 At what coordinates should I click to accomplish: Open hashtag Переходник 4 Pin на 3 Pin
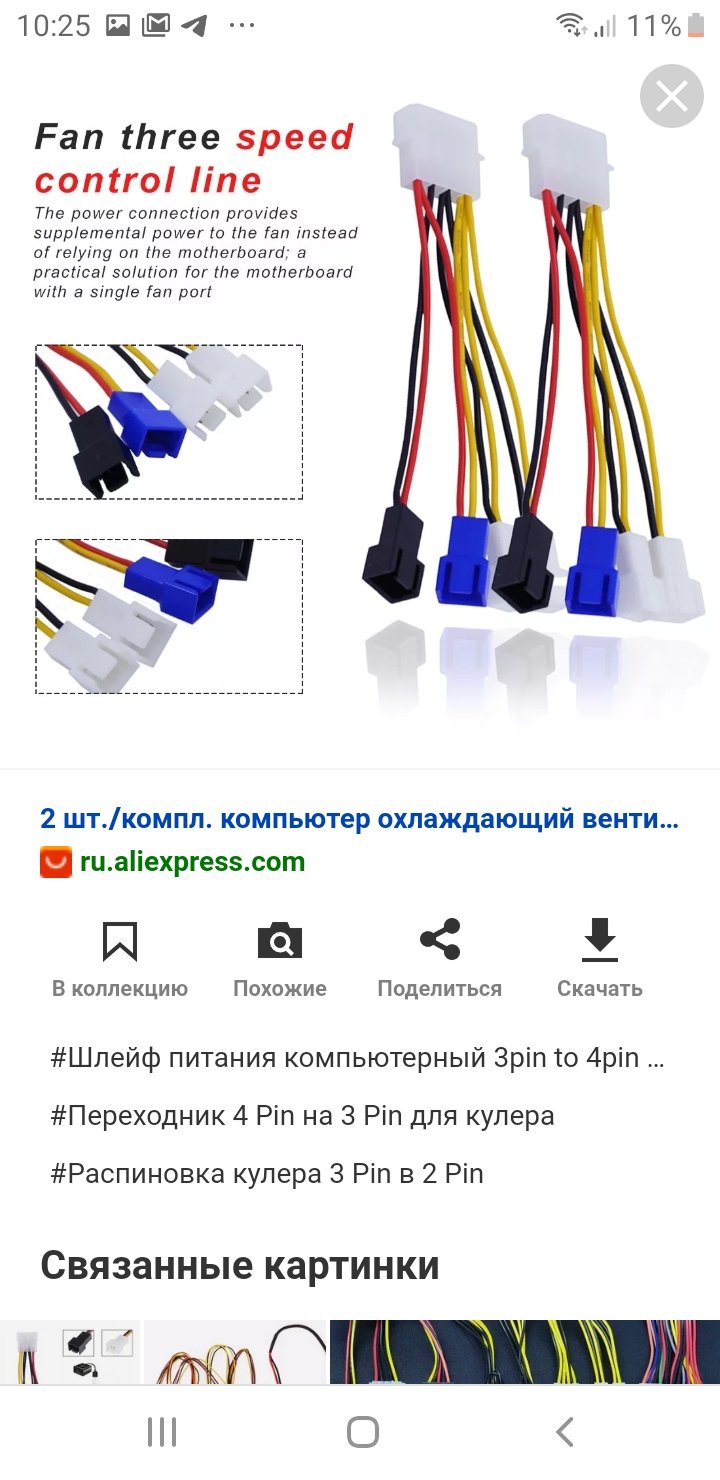(302, 1116)
